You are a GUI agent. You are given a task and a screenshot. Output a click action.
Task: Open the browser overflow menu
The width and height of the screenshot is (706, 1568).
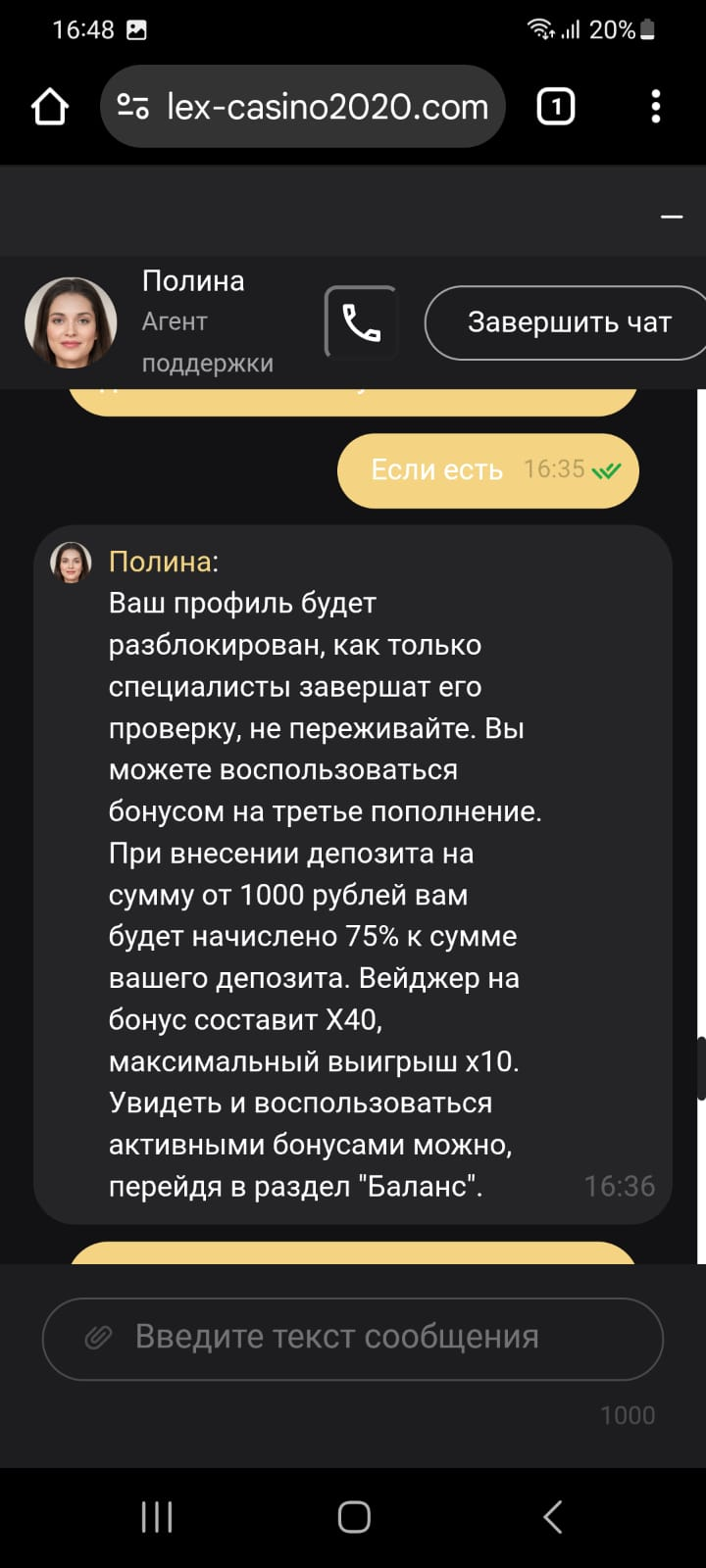pyautogui.click(x=655, y=107)
